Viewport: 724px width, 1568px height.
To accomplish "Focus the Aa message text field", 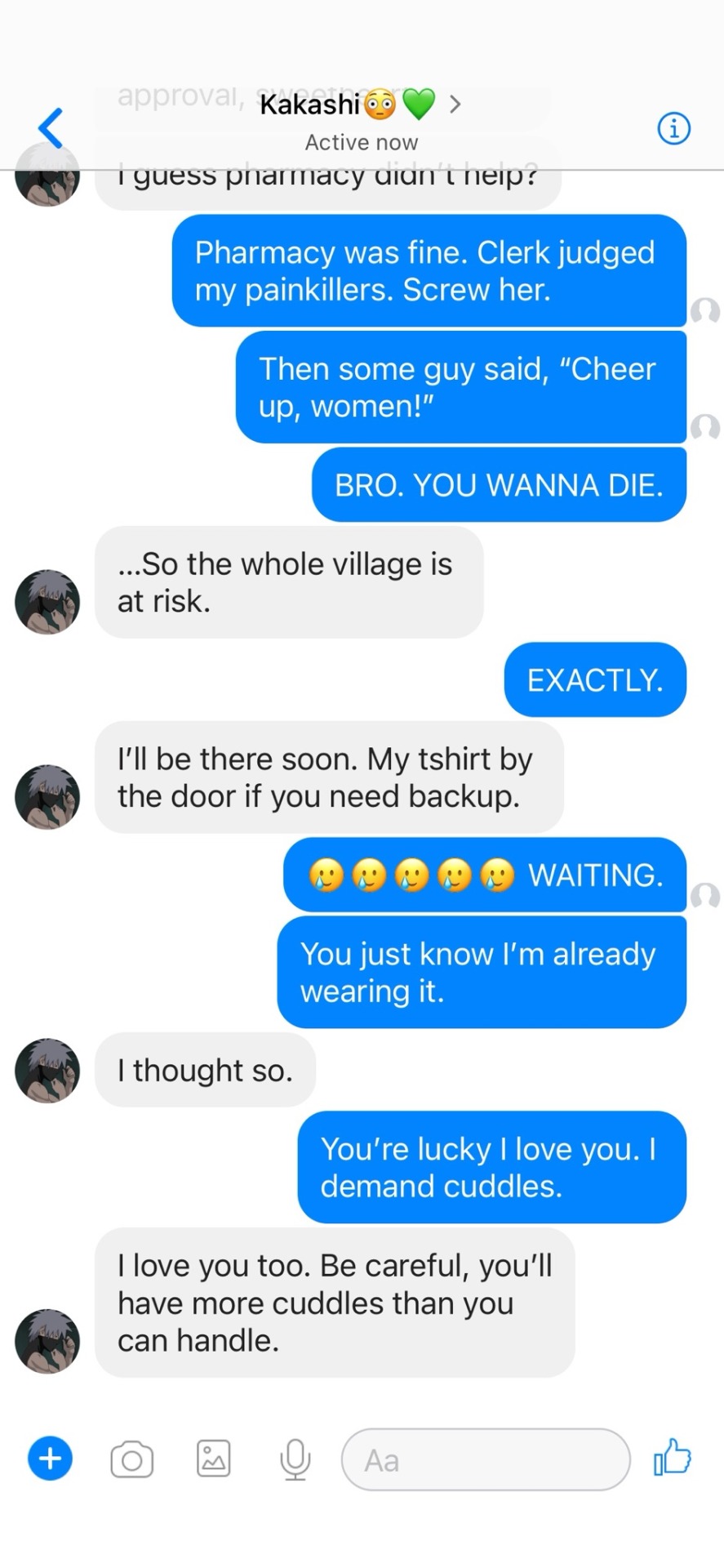I will [486, 1459].
